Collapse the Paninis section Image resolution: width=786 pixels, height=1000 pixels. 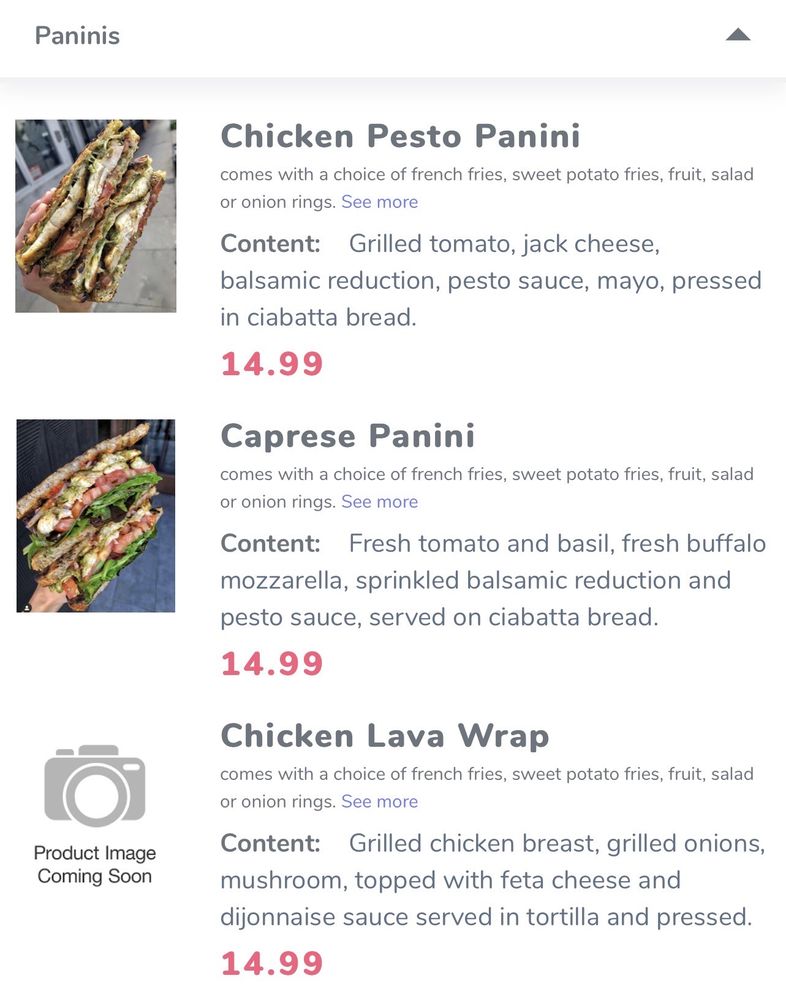point(737,36)
